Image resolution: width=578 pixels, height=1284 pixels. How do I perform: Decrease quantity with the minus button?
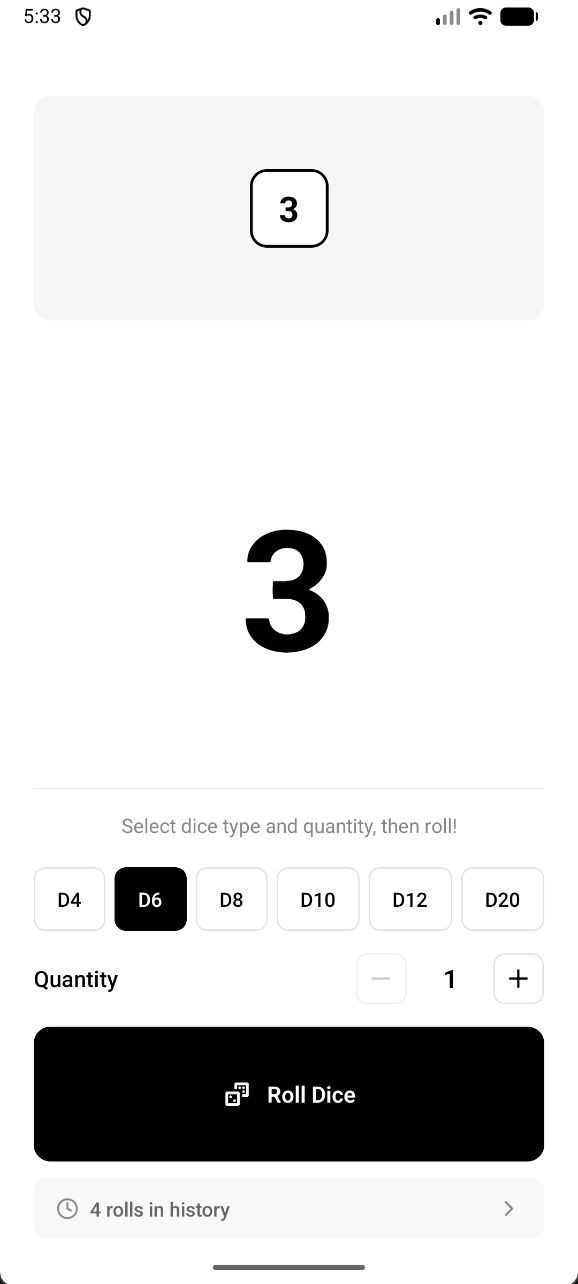pos(381,979)
